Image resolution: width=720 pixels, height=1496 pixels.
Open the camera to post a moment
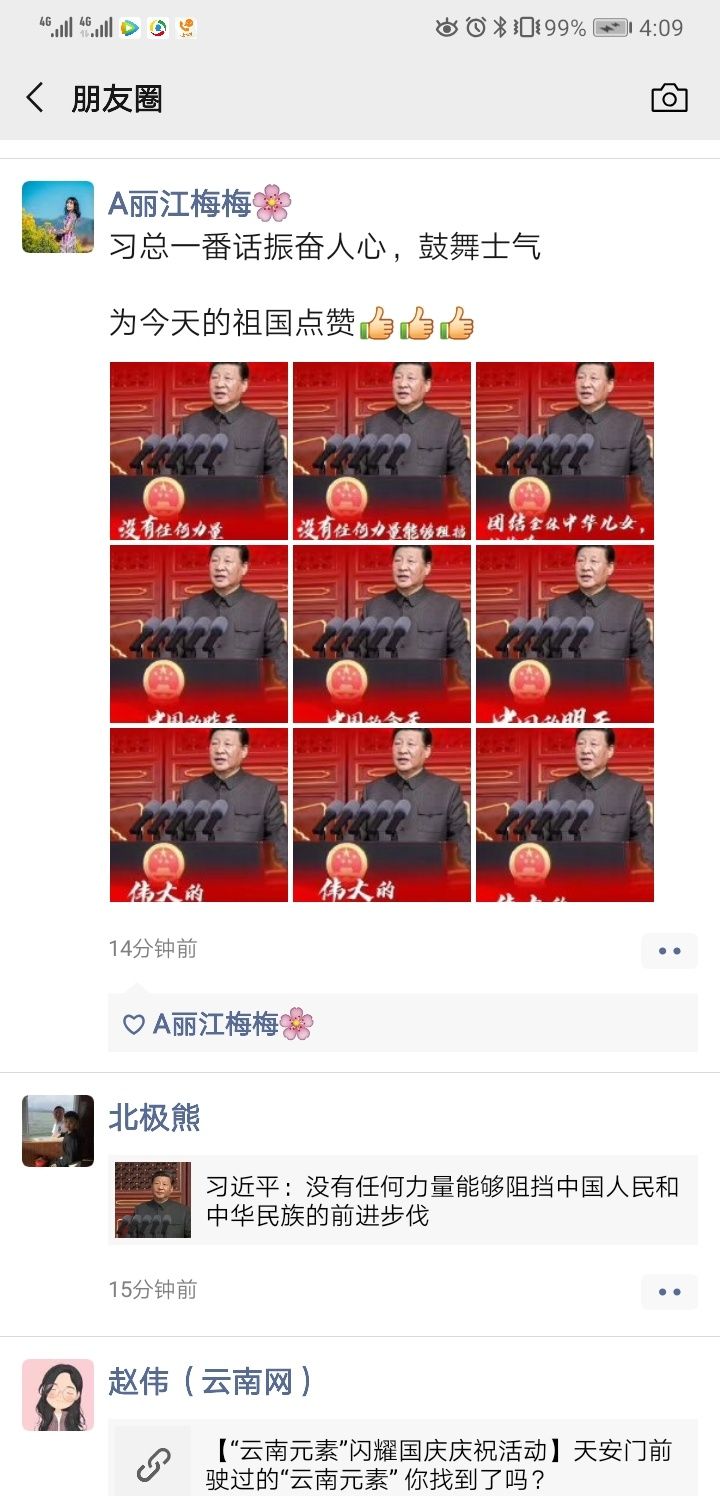(x=669, y=98)
